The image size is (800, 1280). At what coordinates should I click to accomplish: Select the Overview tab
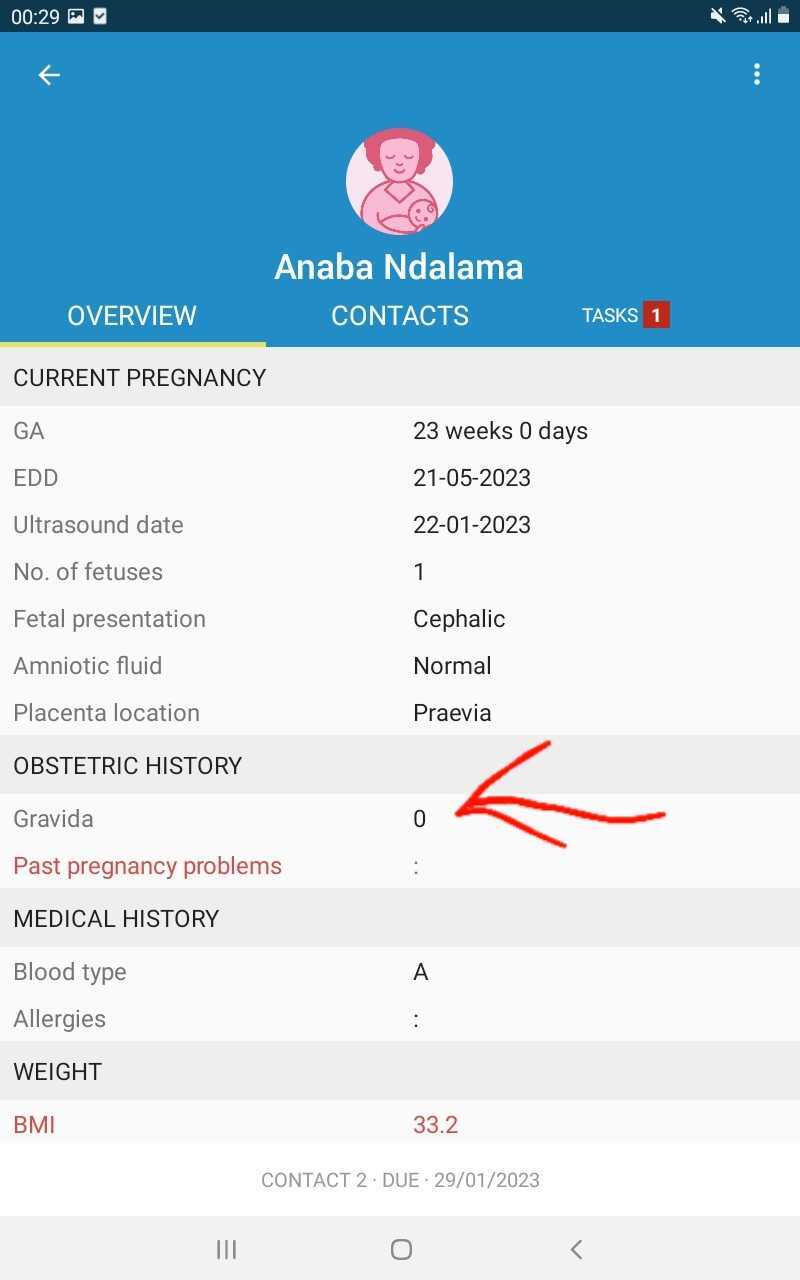[132, 316]
